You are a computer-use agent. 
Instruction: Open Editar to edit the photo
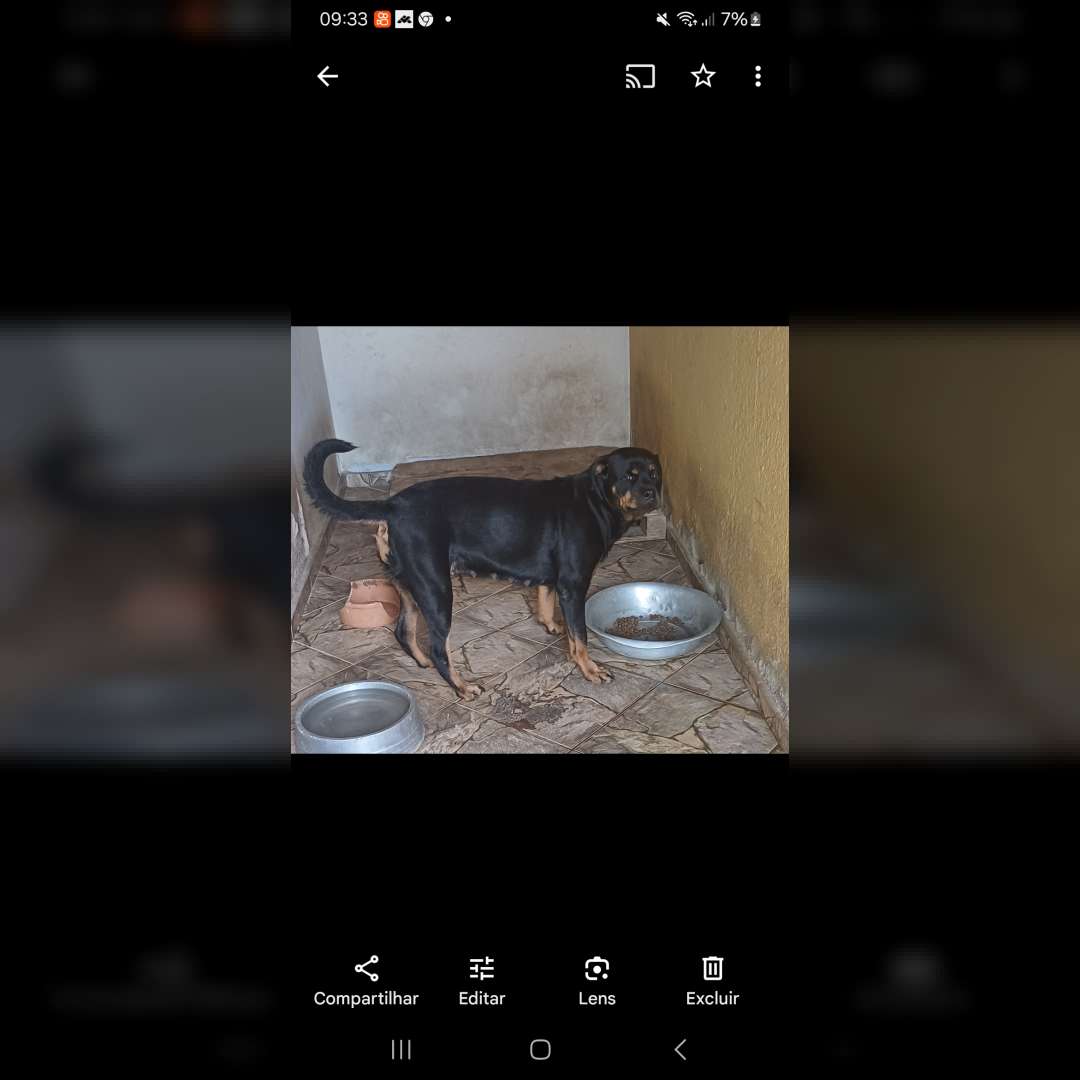(482, 980)
